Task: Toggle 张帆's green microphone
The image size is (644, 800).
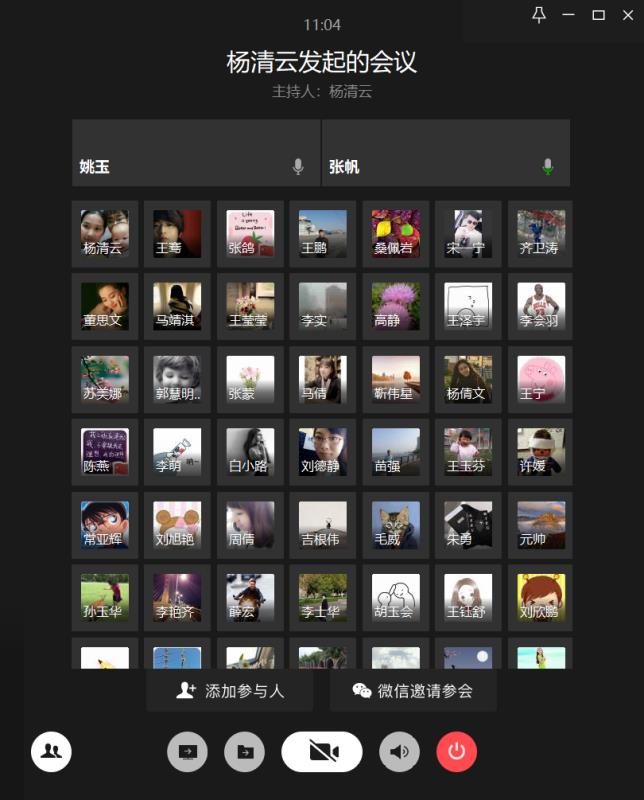Action: (547, 167)
